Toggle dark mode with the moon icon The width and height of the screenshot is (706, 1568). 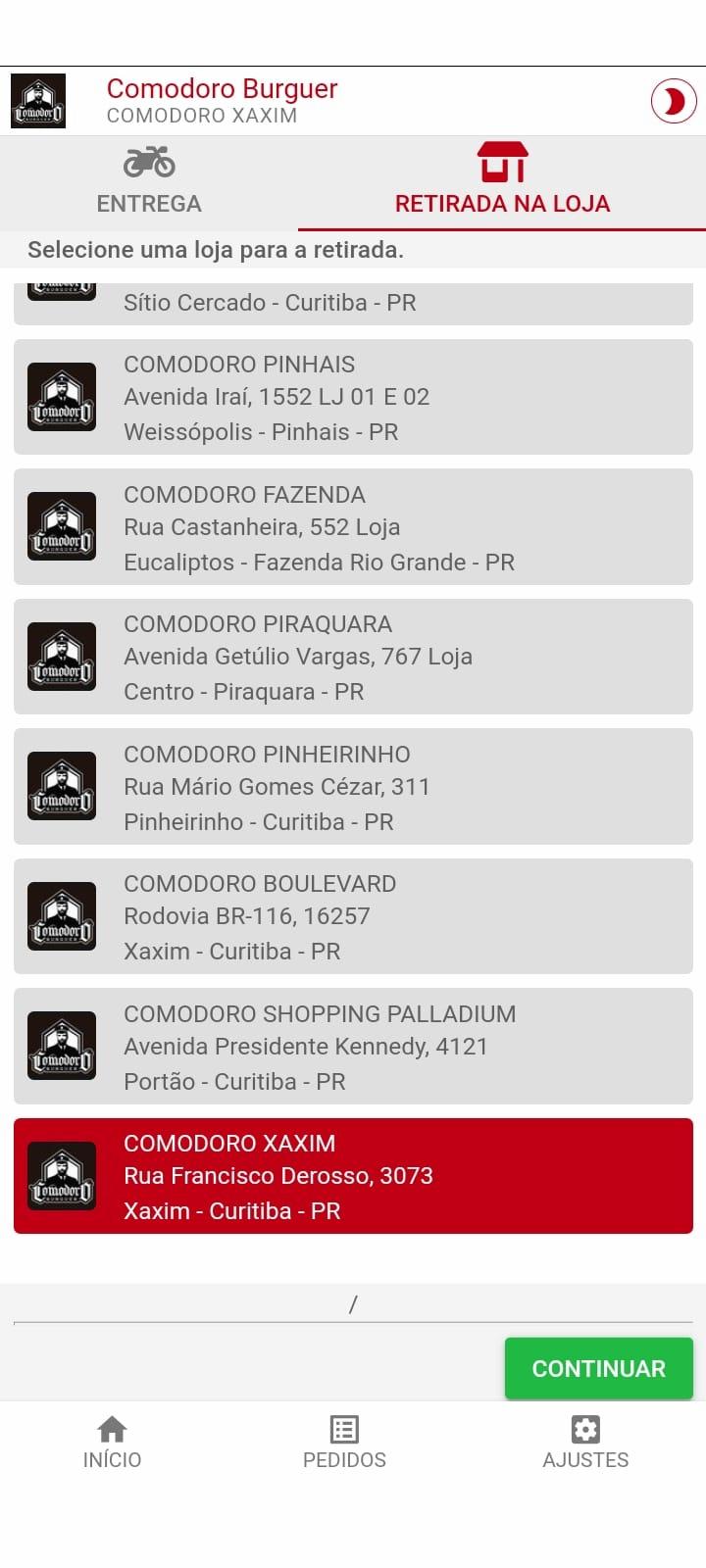[x=673, y=99]
